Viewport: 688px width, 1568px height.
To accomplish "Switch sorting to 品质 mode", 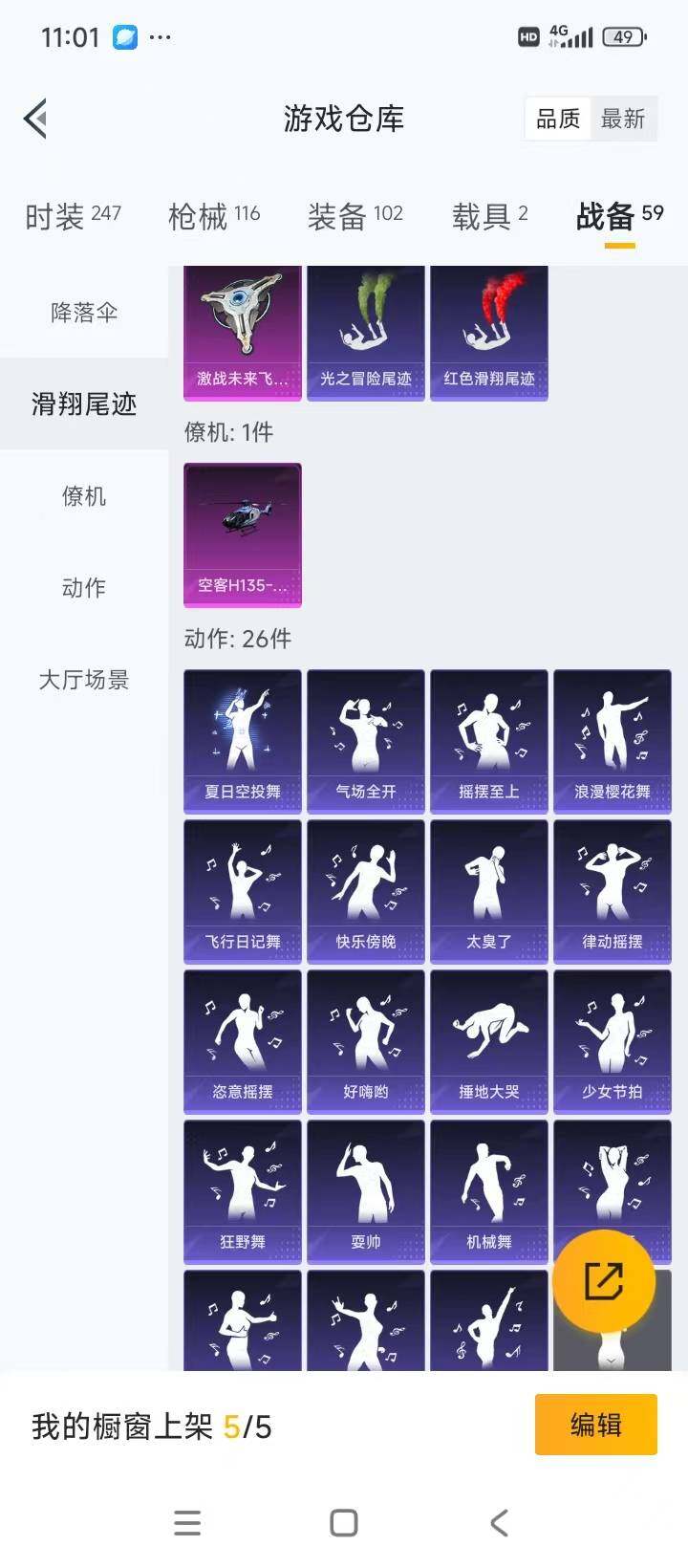I will click(x=559, y=119).
